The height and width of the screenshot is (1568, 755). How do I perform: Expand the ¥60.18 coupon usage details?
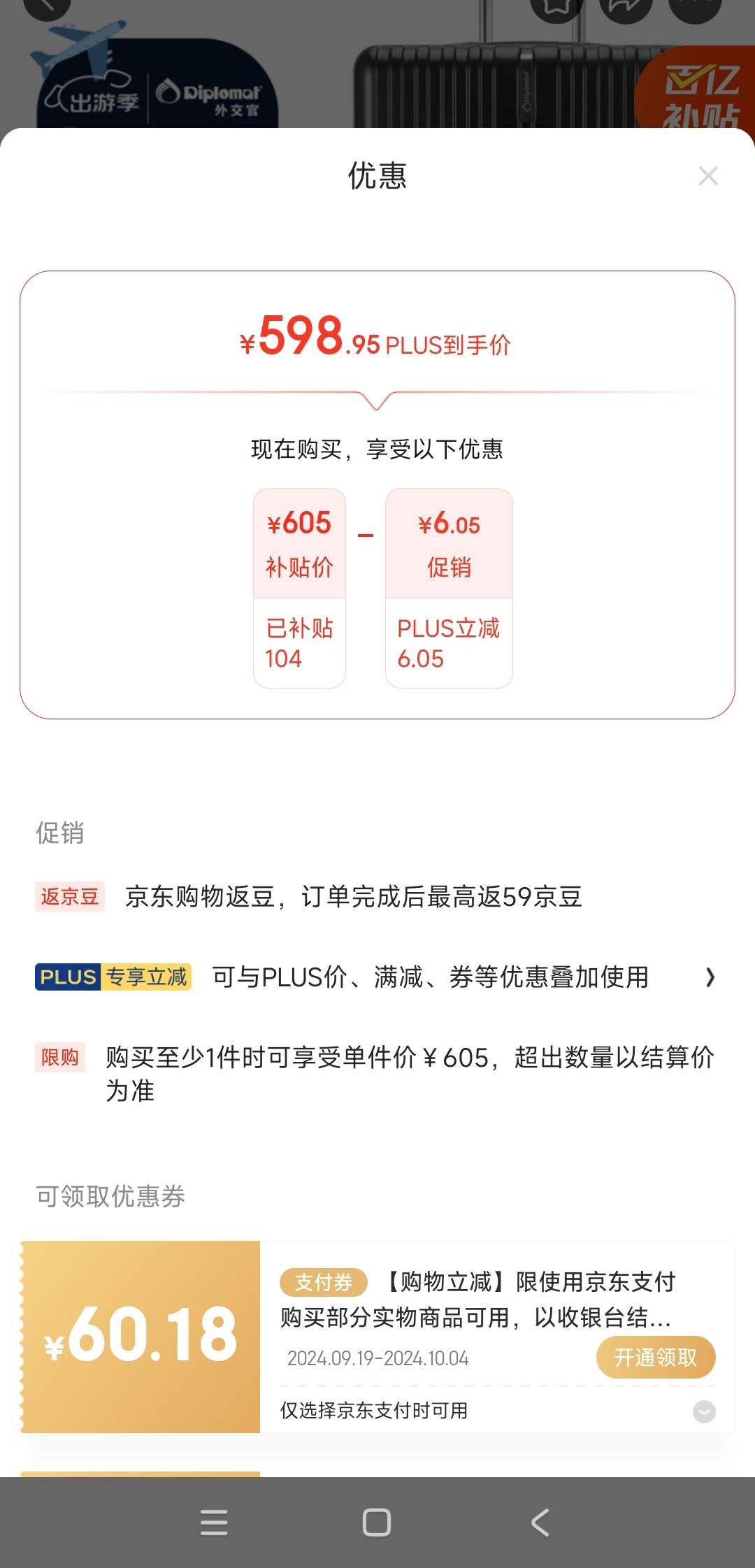(x=703, y=1411)
